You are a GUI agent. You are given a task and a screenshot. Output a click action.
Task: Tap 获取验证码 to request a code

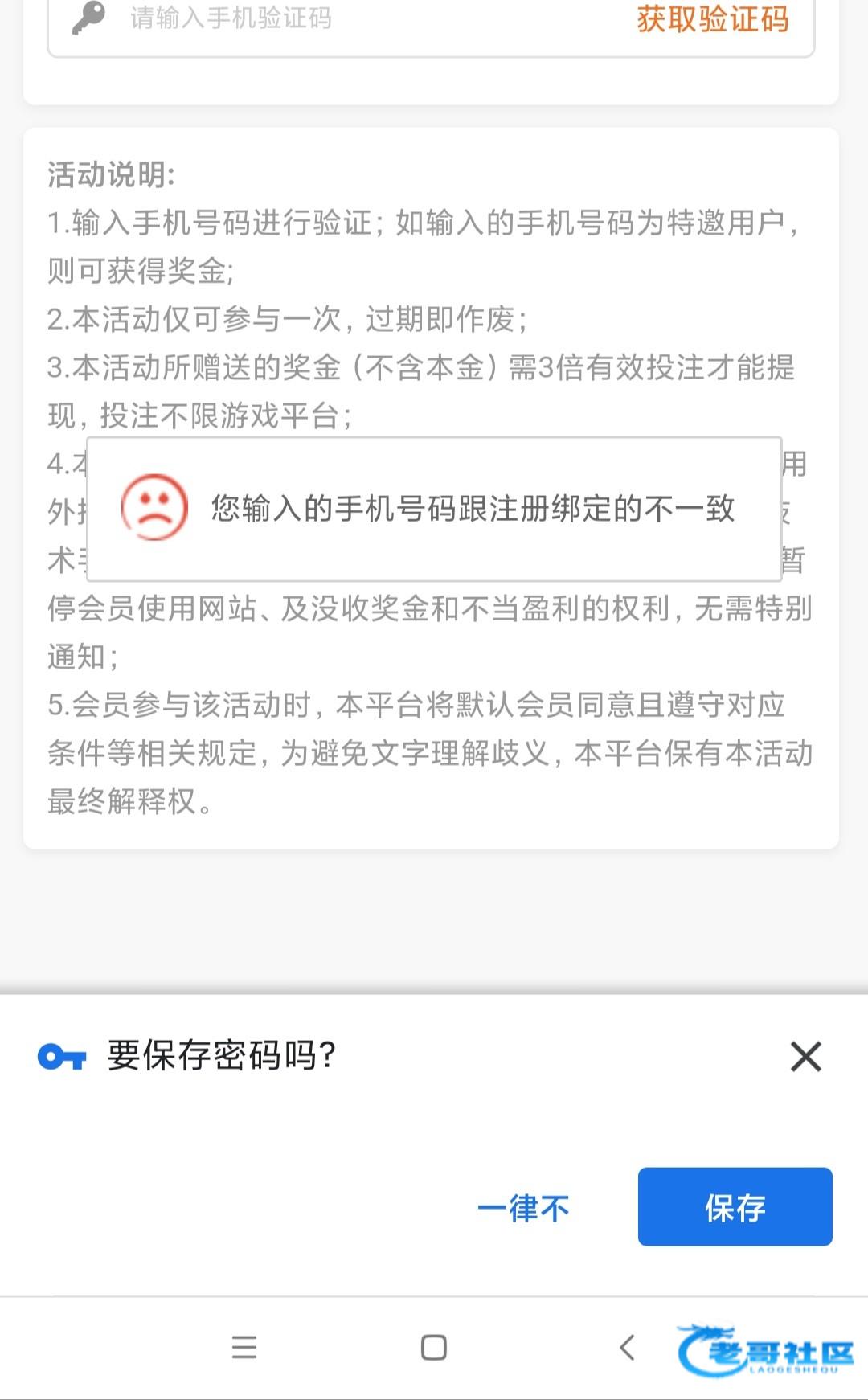[713, 19]
